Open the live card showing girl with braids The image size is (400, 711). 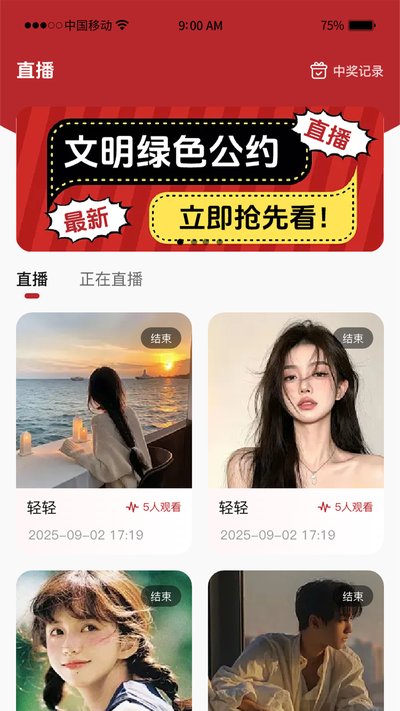click(x=104, y=640)
